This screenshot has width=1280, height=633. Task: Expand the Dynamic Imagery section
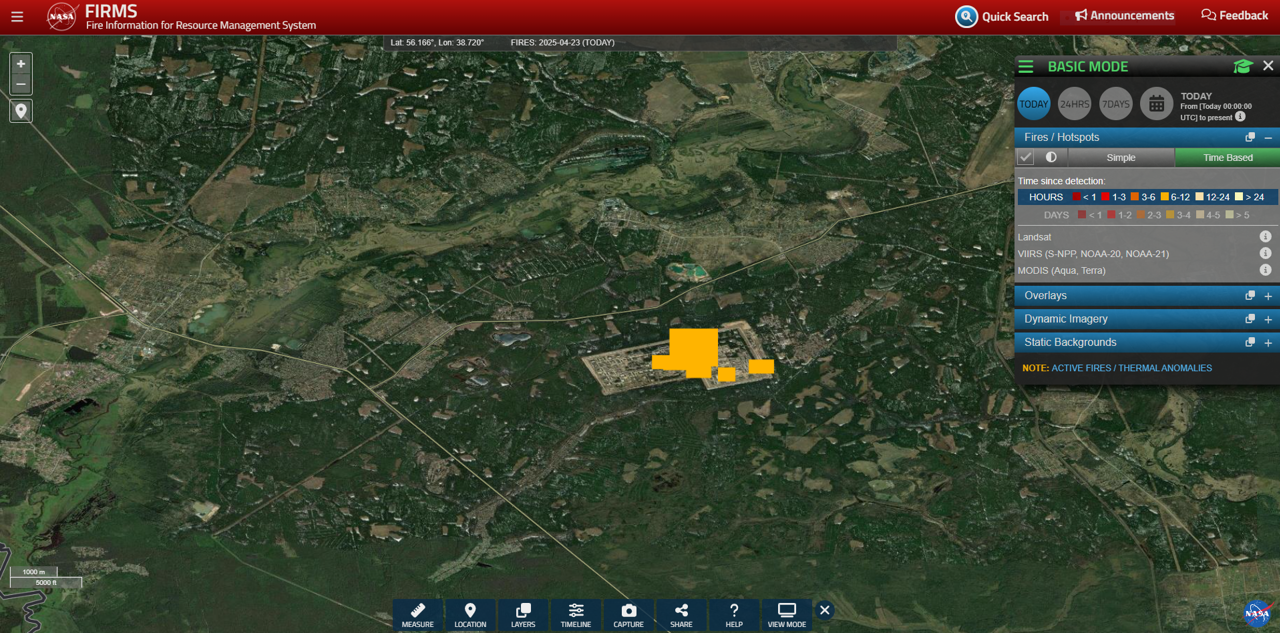[x=1268, y=319]
